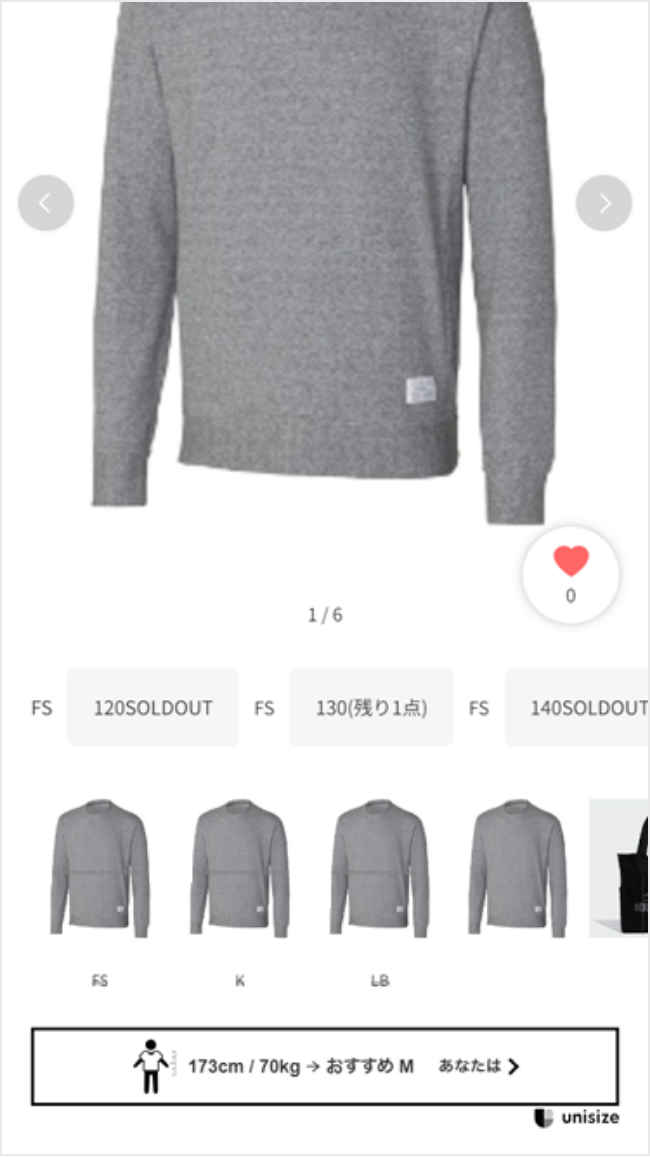Open the black tote bag thumbnail
Image resolution: width=650 pixels, height=1157 pixels.
619,868
